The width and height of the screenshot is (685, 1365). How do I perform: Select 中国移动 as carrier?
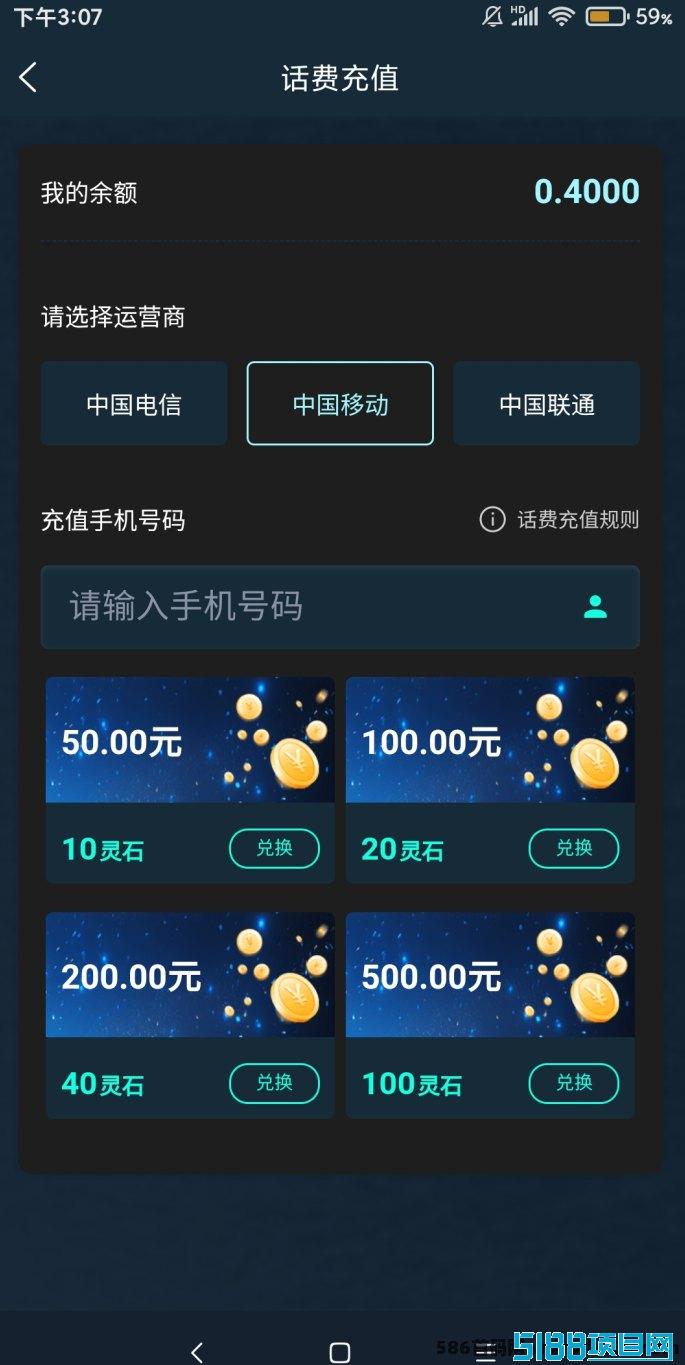[x=340, y=404]
